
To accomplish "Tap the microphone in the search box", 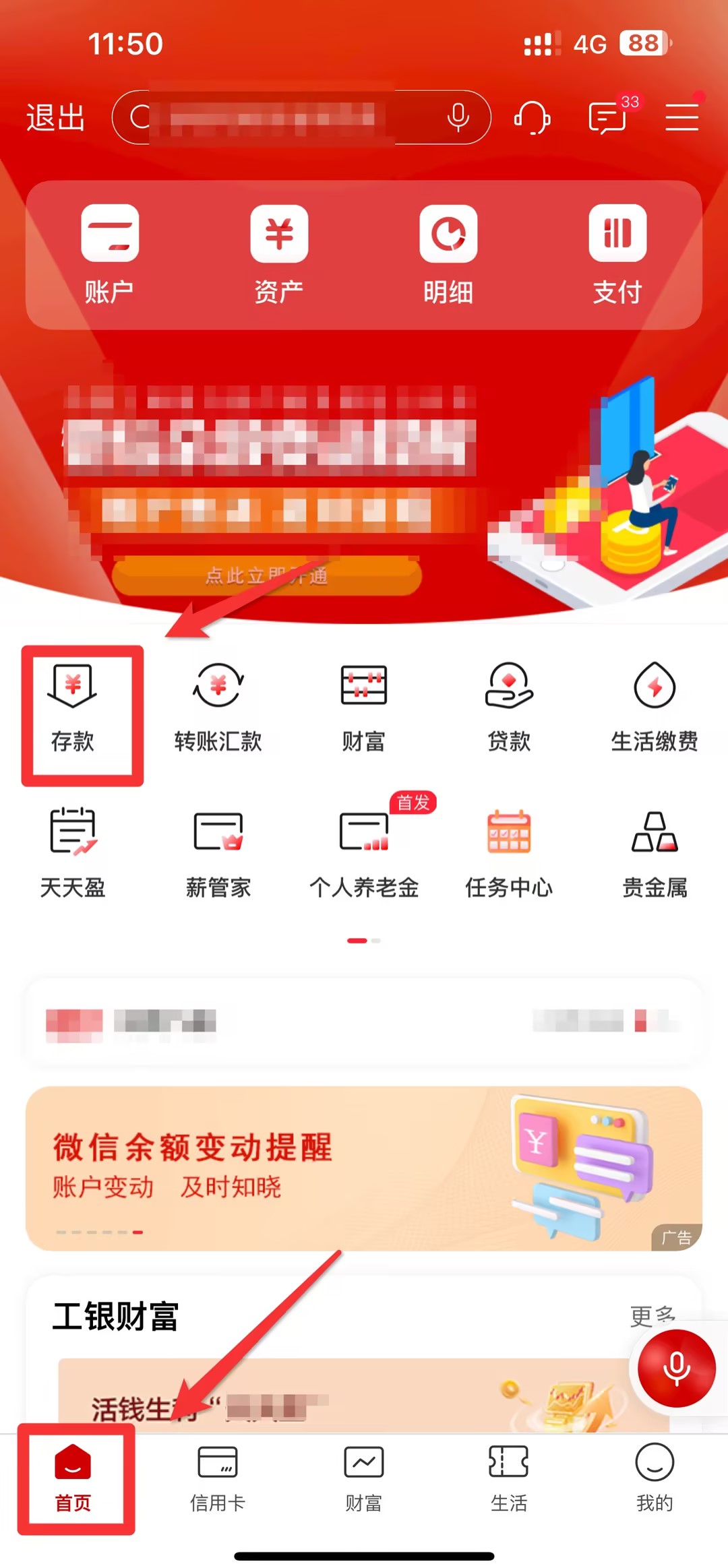I will 458,117.
